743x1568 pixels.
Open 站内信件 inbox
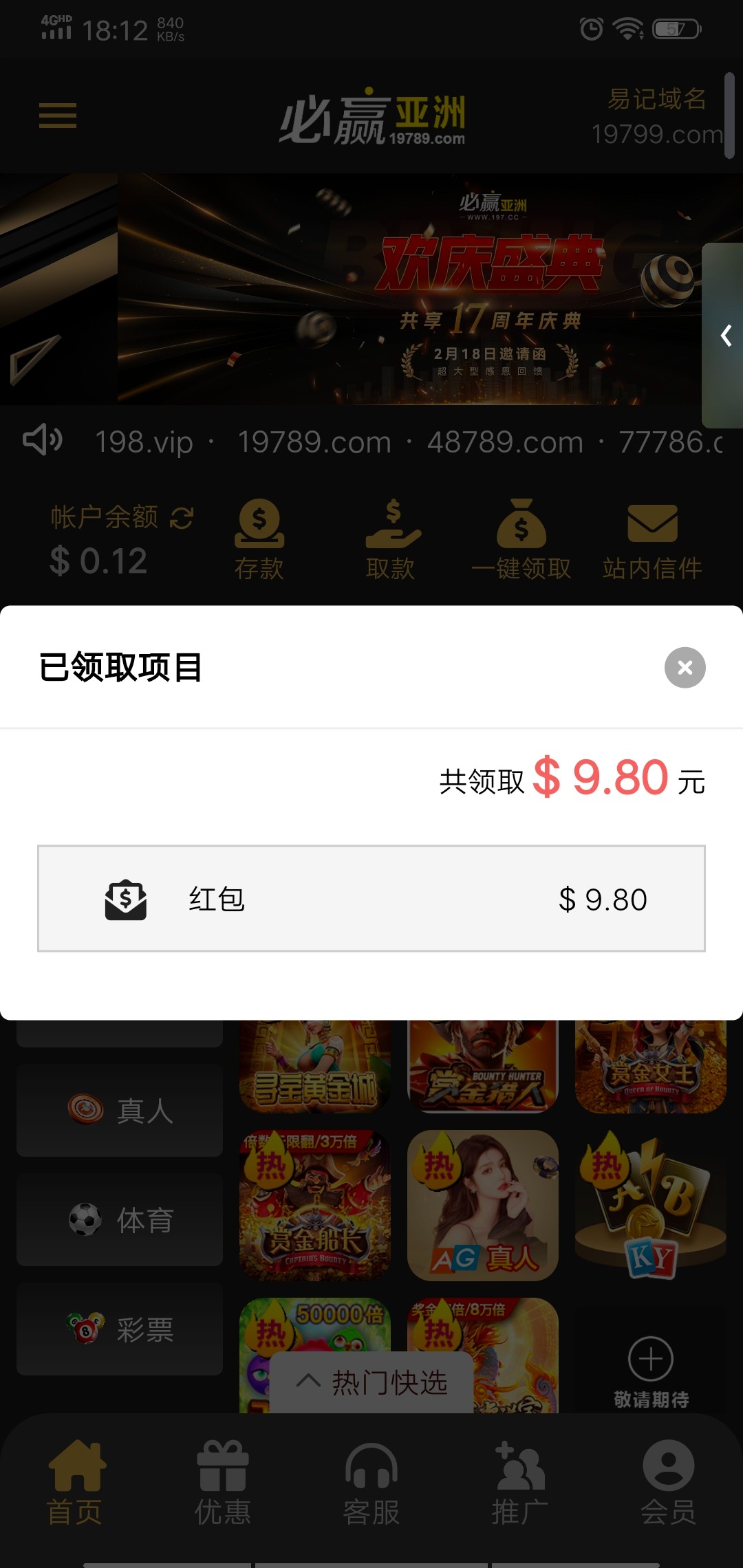(652, 540)
